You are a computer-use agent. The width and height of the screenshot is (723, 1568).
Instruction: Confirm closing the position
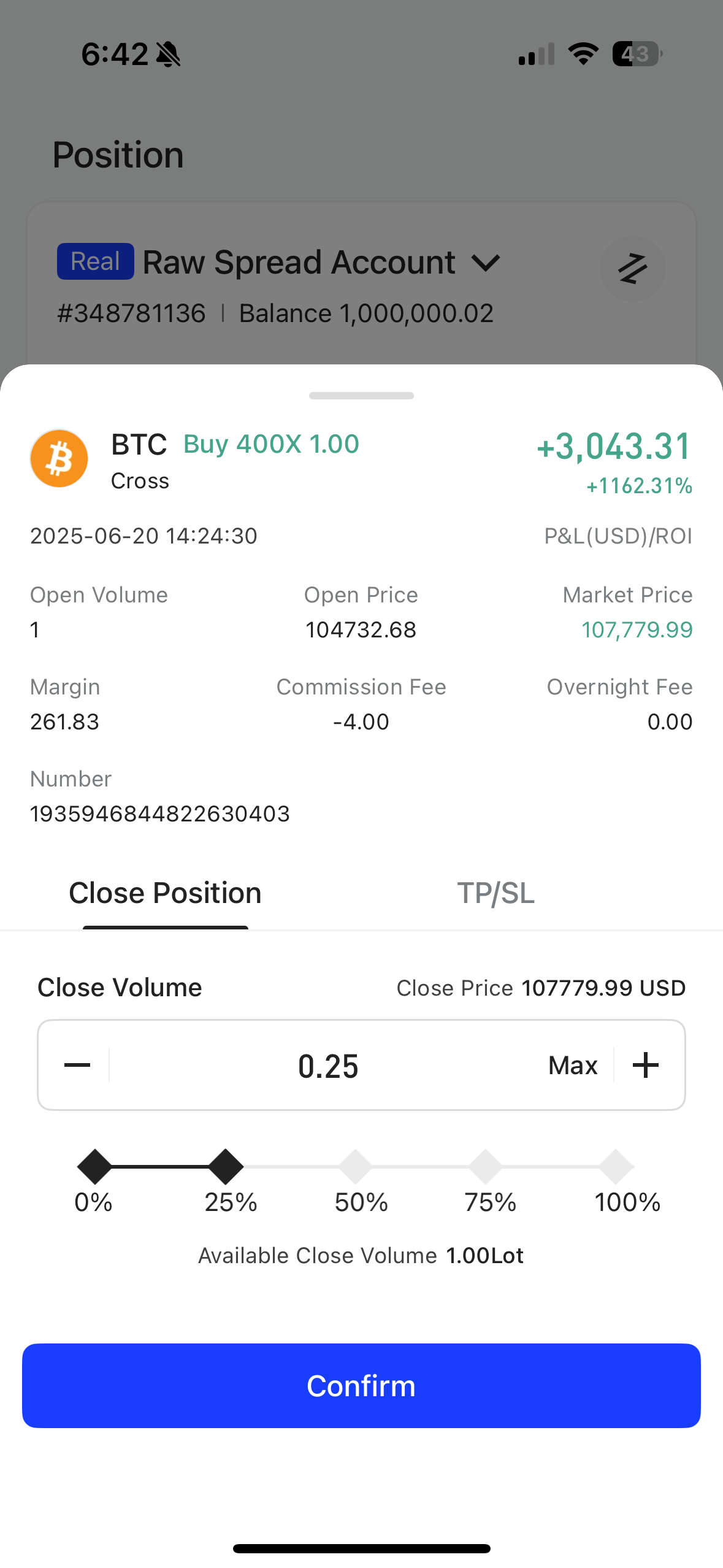pyautogui.click(x=361, y=1386)
